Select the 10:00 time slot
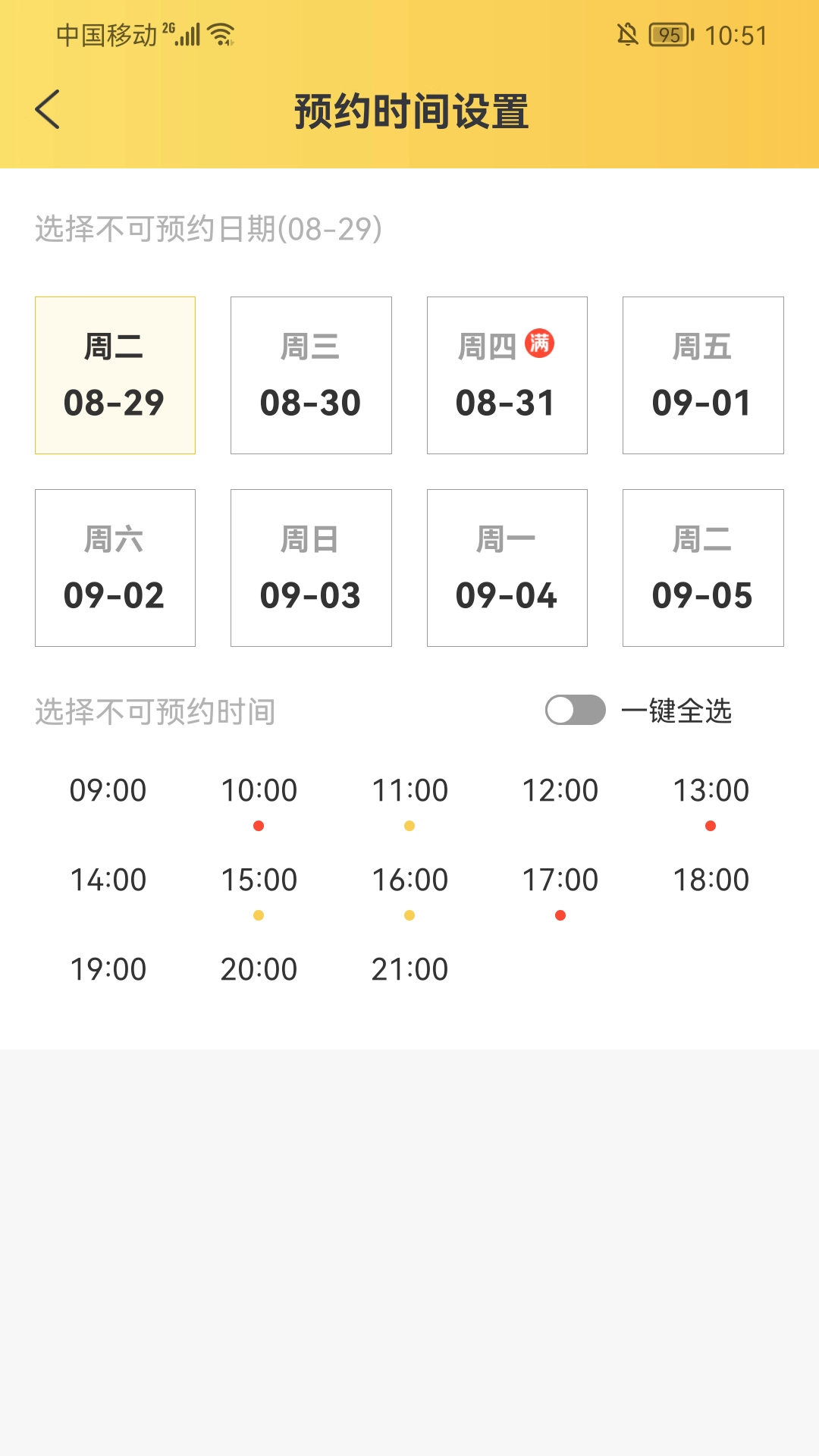This screenshot has height=1456, width=819. [x=259, y=791]
